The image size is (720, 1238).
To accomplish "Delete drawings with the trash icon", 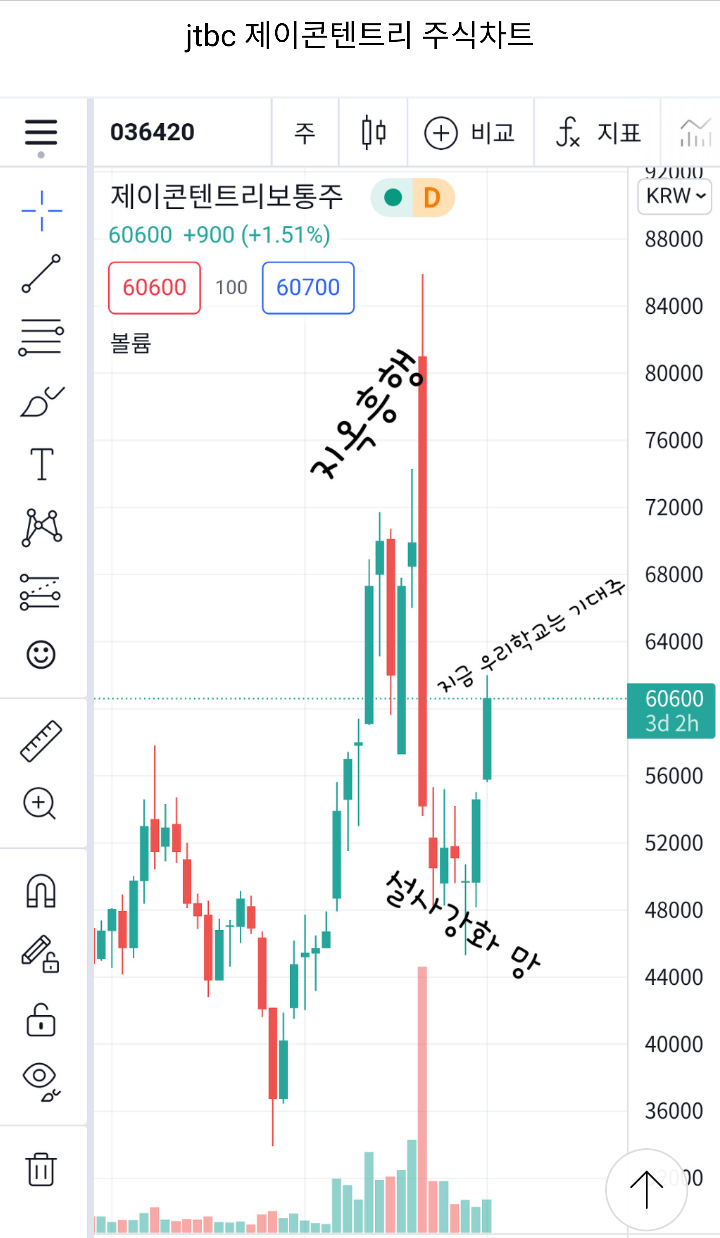I will point(41,1168).
